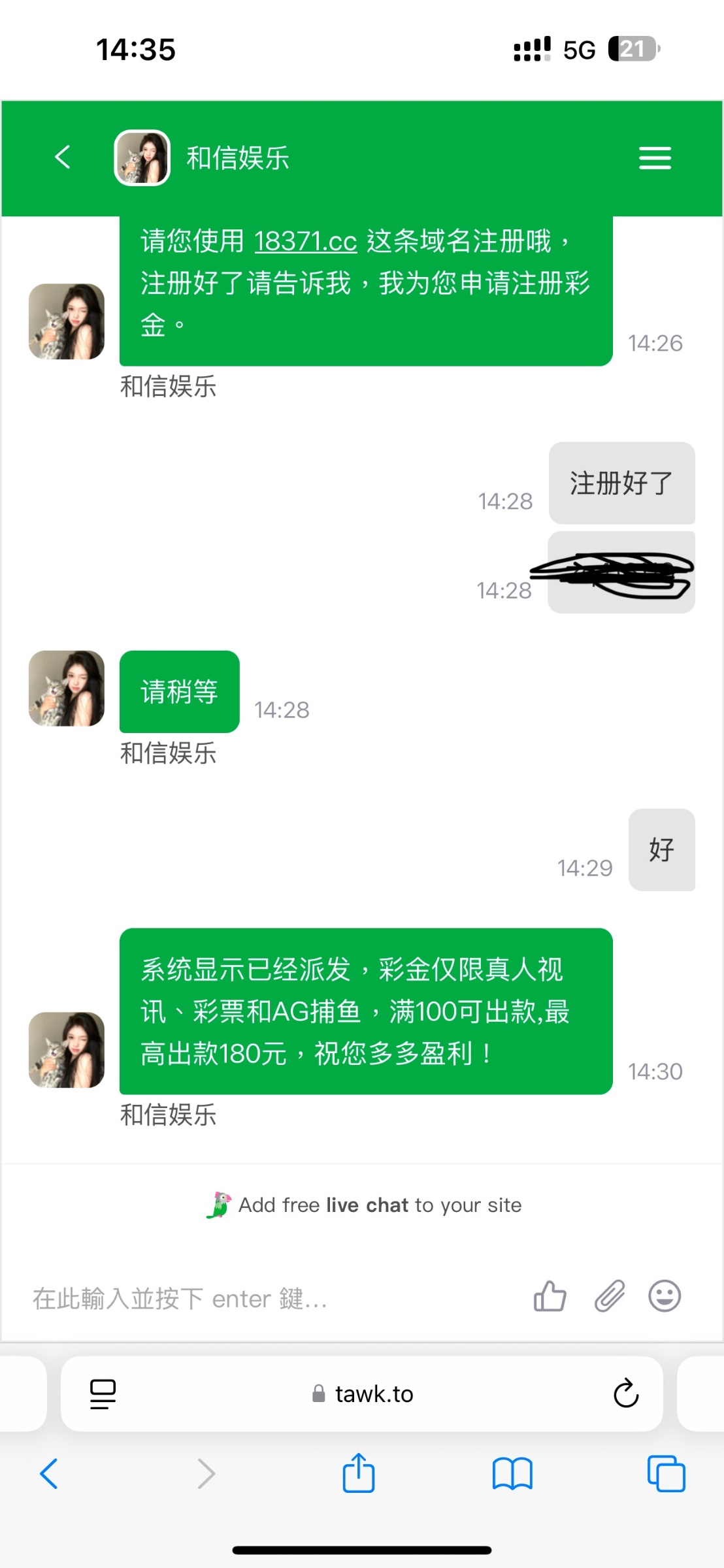Screen dimensions: 724x1568
Task: Open the hamburger menu in chat header
Action: click(655, 158)
